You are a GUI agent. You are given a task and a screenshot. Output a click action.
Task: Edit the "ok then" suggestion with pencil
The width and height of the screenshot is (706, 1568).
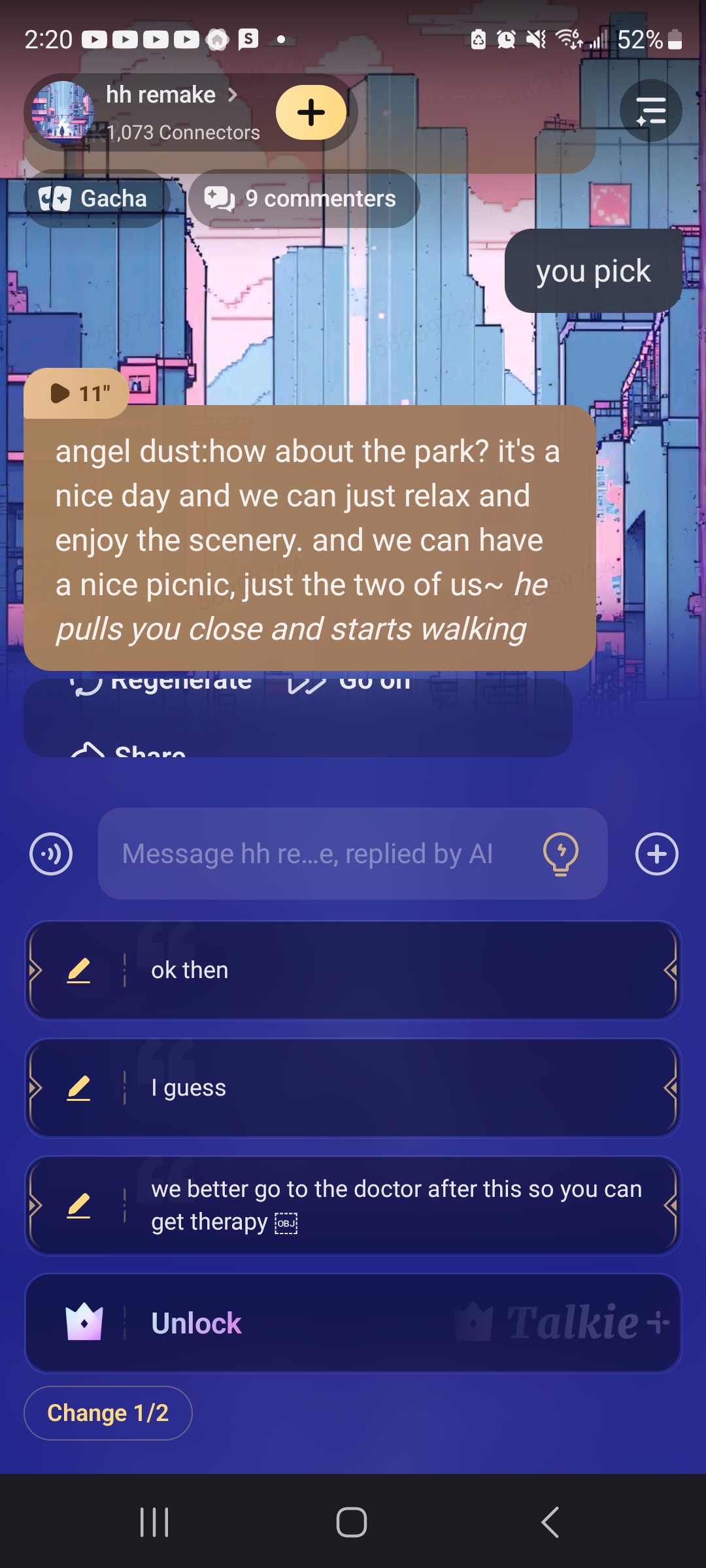coord(79,970)
